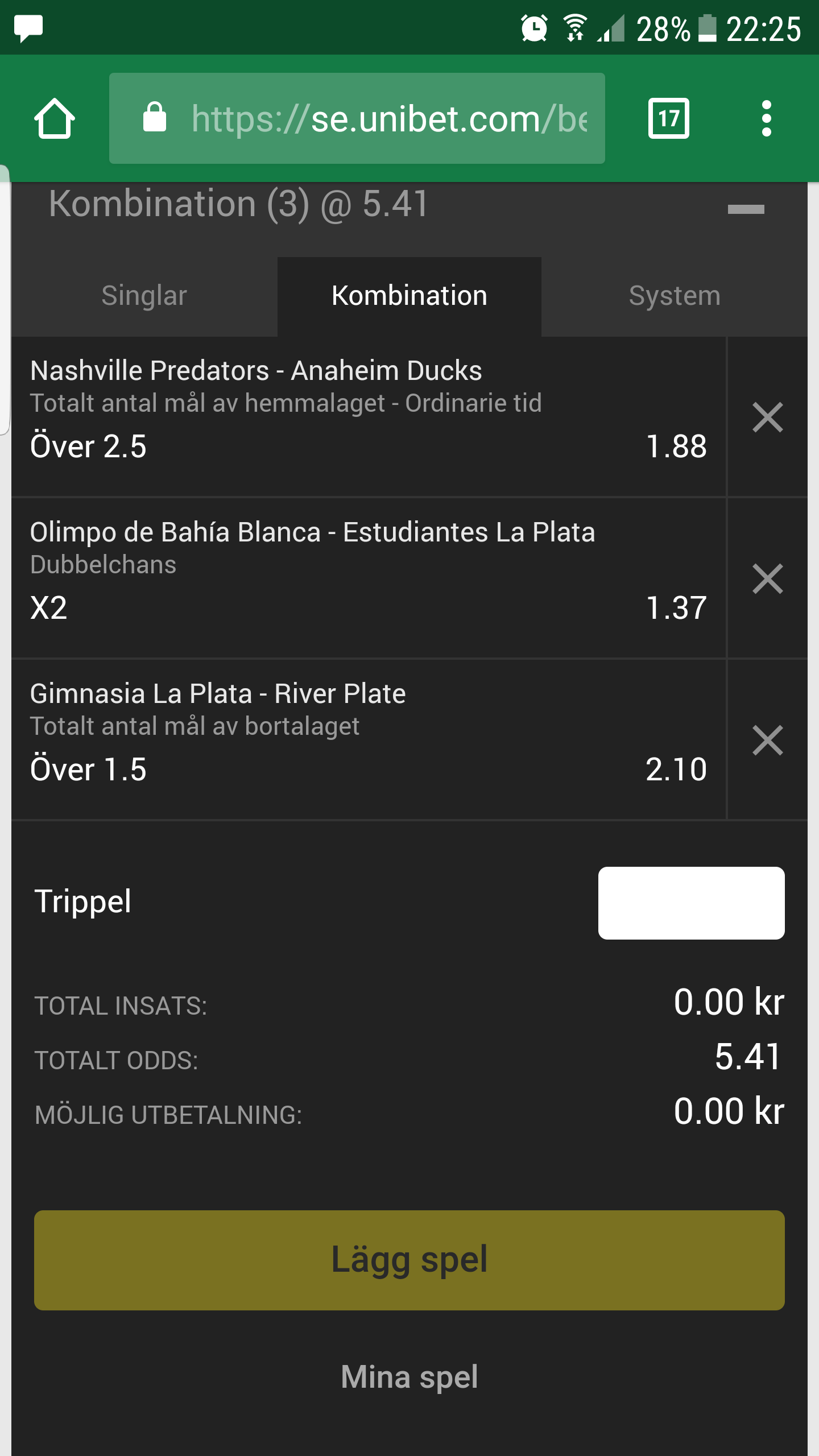Tap the Trippel stake input field

691,903
